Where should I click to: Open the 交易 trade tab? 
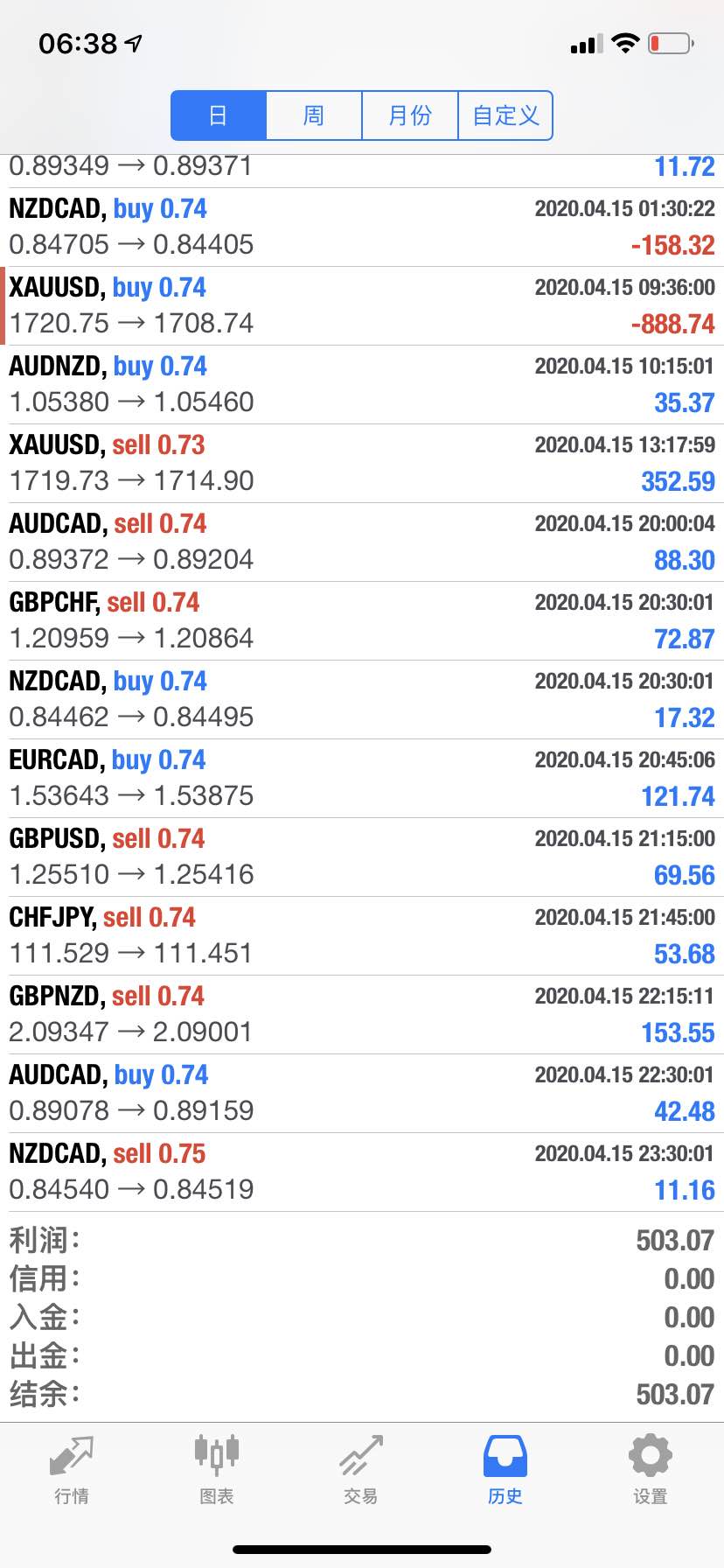pos(361,1470)
